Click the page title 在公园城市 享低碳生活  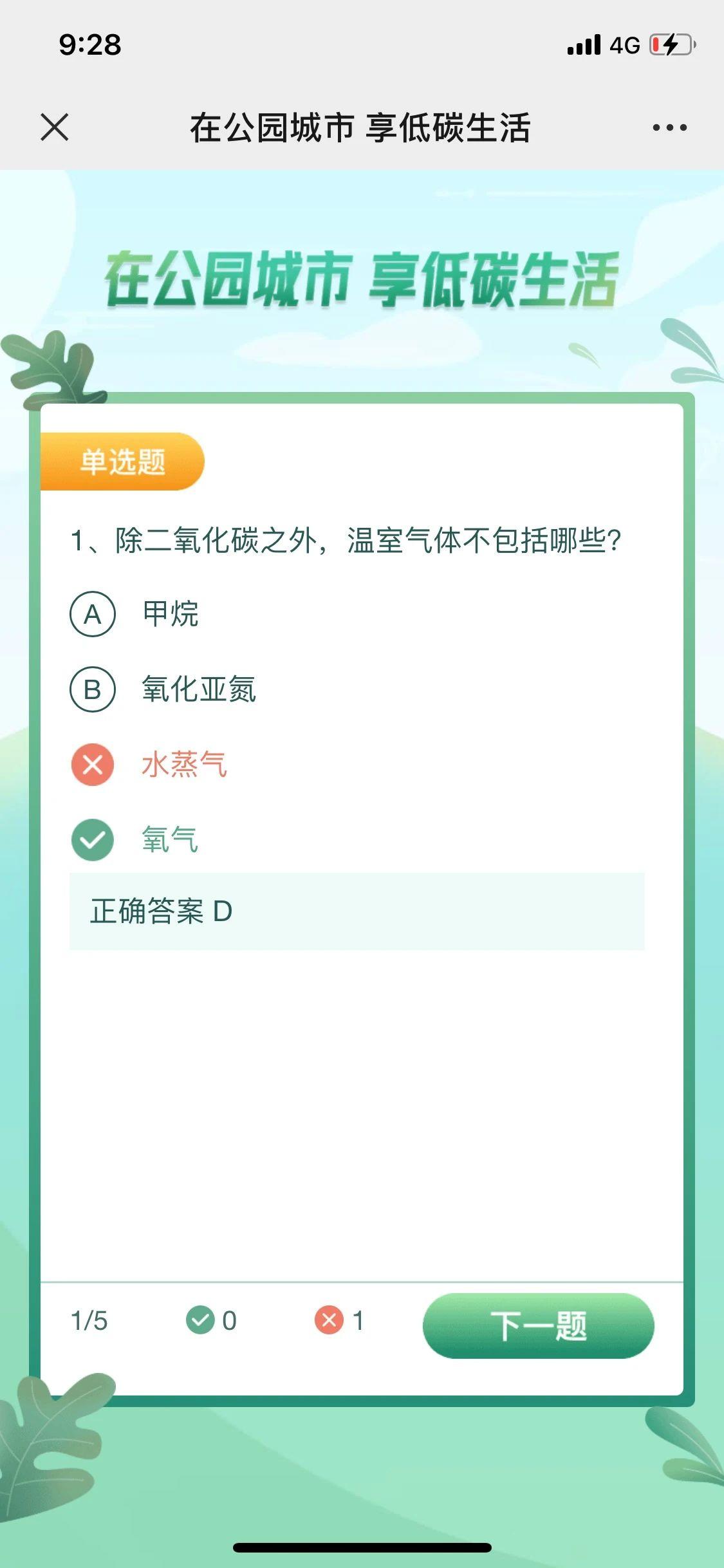[362, 126]
